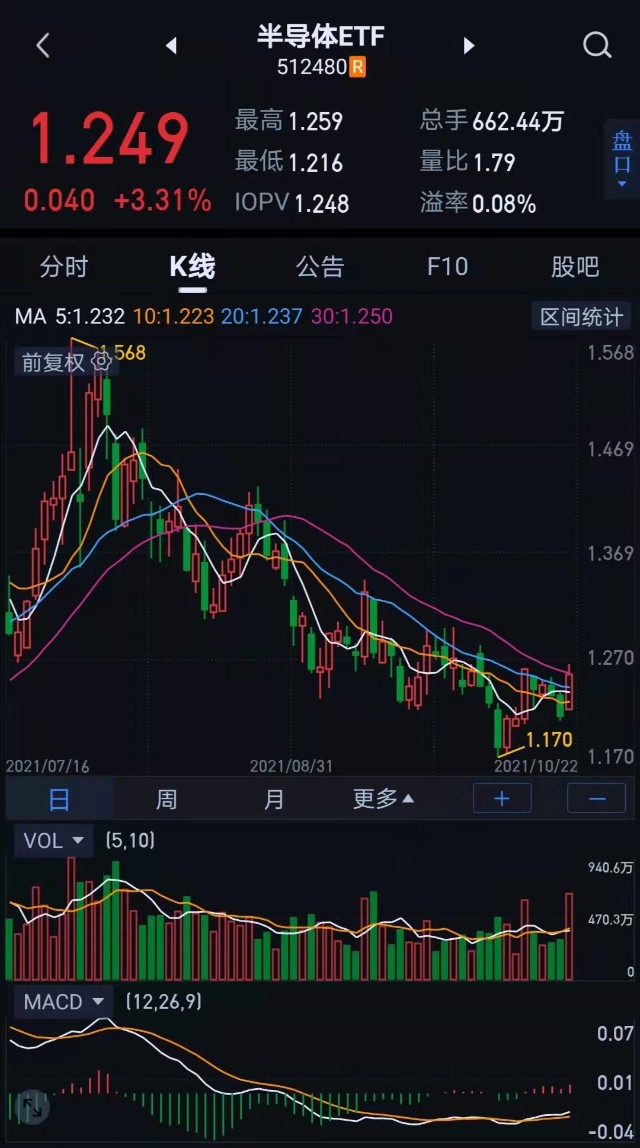Select the 日 period
Screen dimensions: 640x1148
(59, 798)
